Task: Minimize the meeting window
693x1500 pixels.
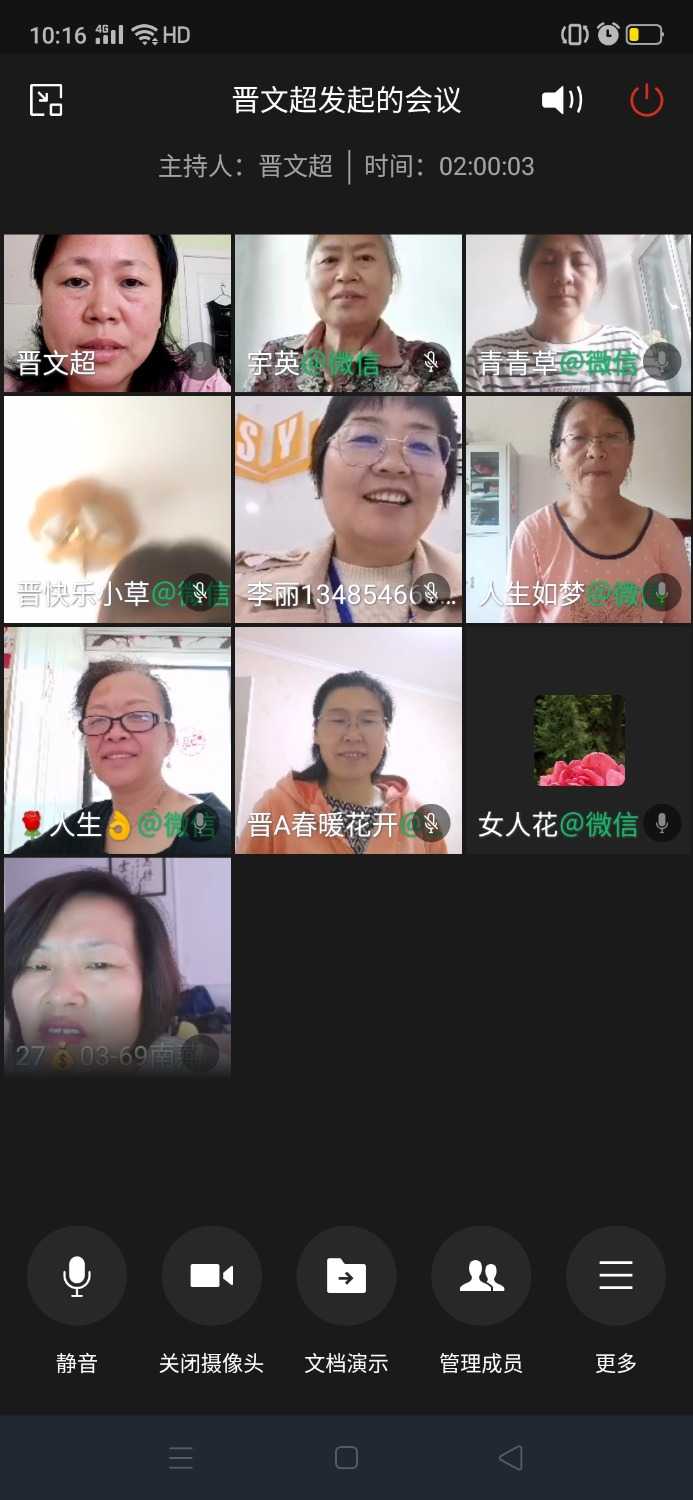Action: click(x=46, y=100)
